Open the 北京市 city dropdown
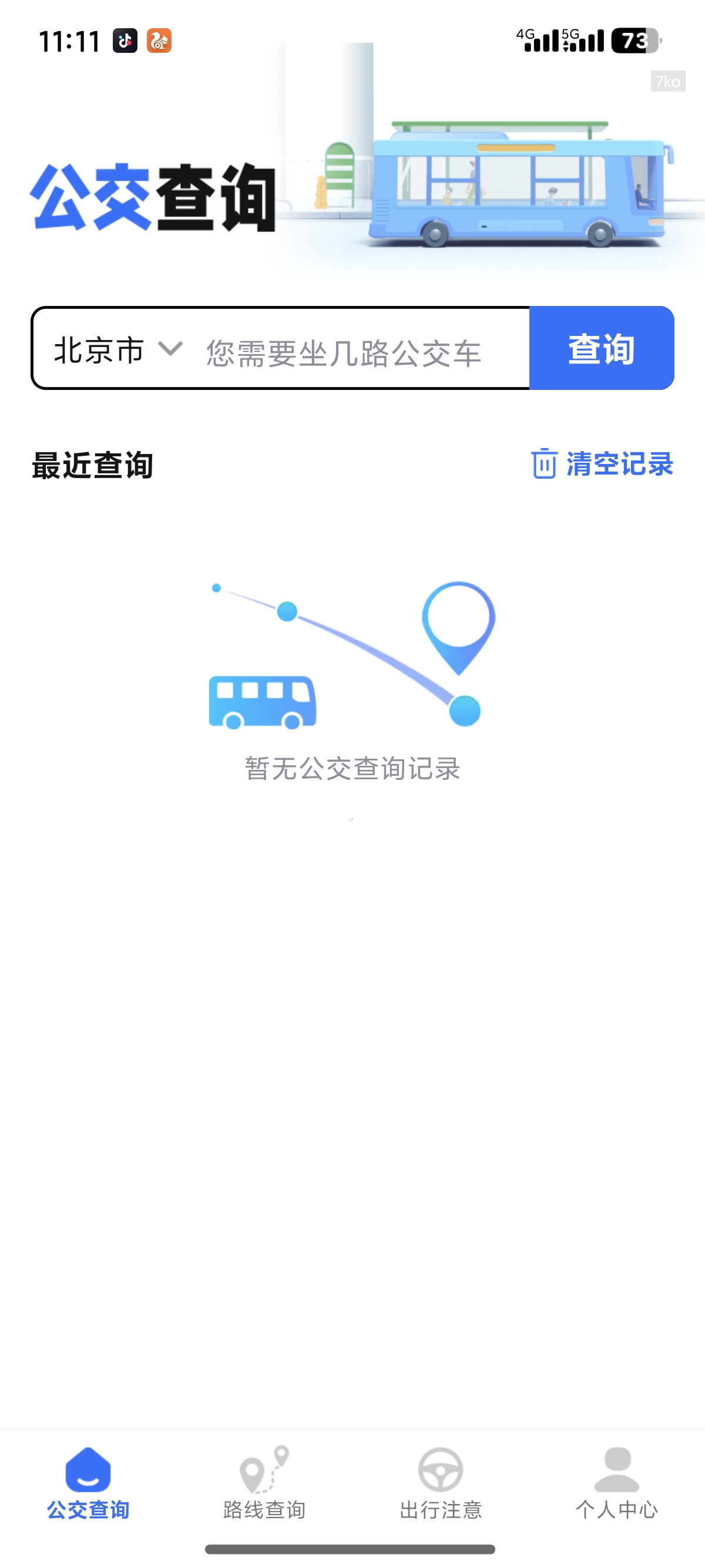Image resolution: width=705 pixels, height=1568 pixels. point(117,350)
